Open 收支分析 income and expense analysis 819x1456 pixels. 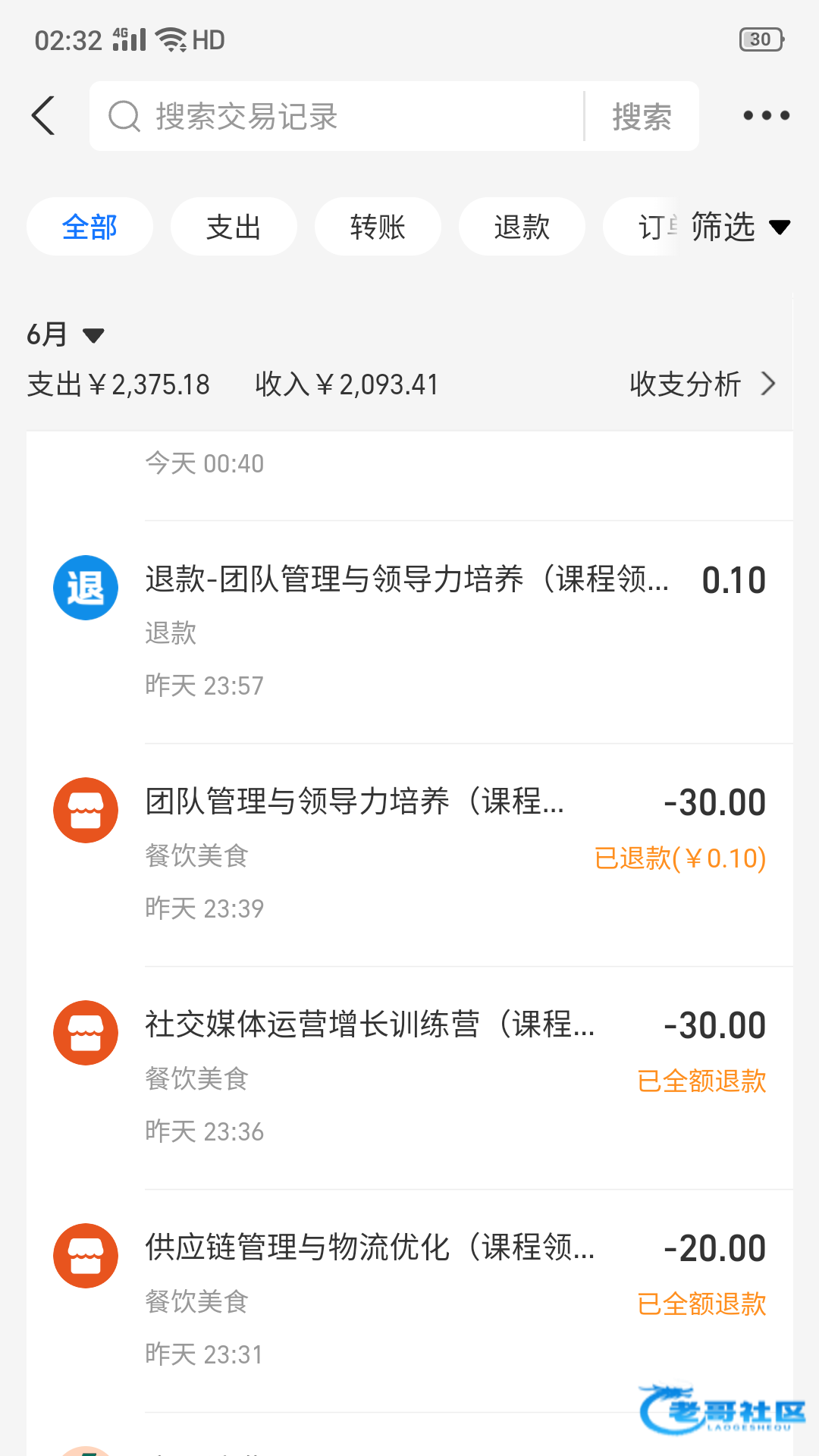703,384
